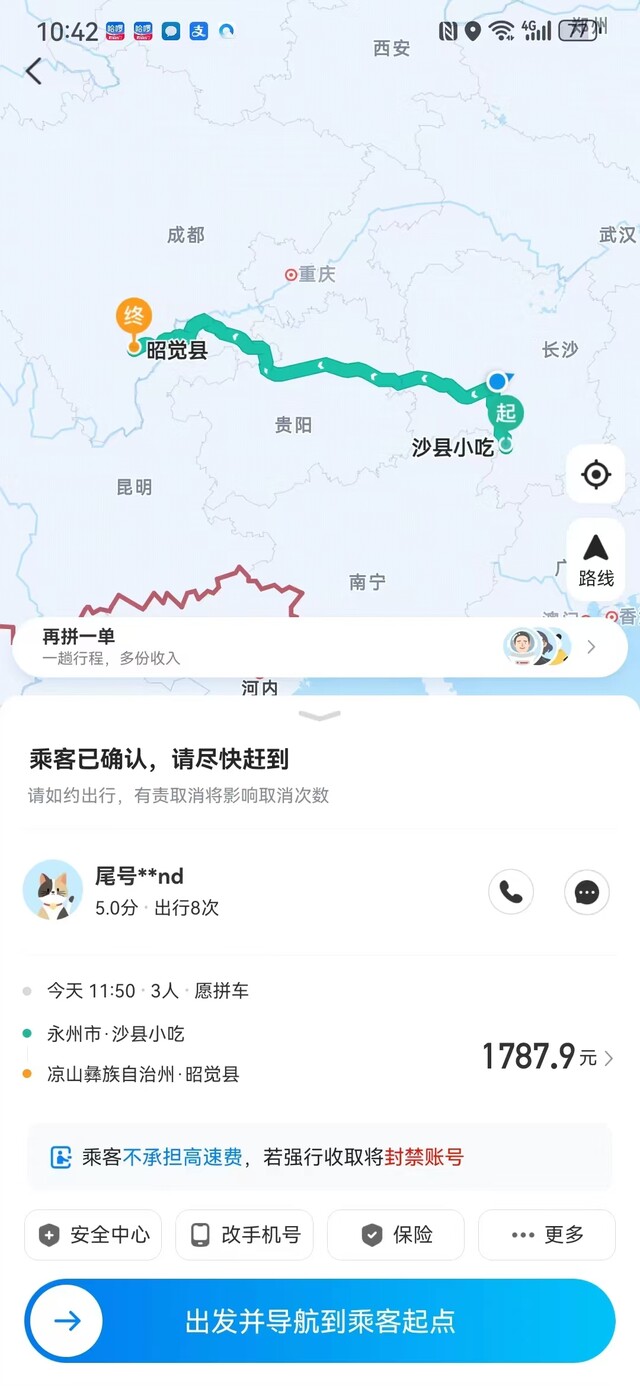Open 安全中心 safety center

(x=93, y=1235)
